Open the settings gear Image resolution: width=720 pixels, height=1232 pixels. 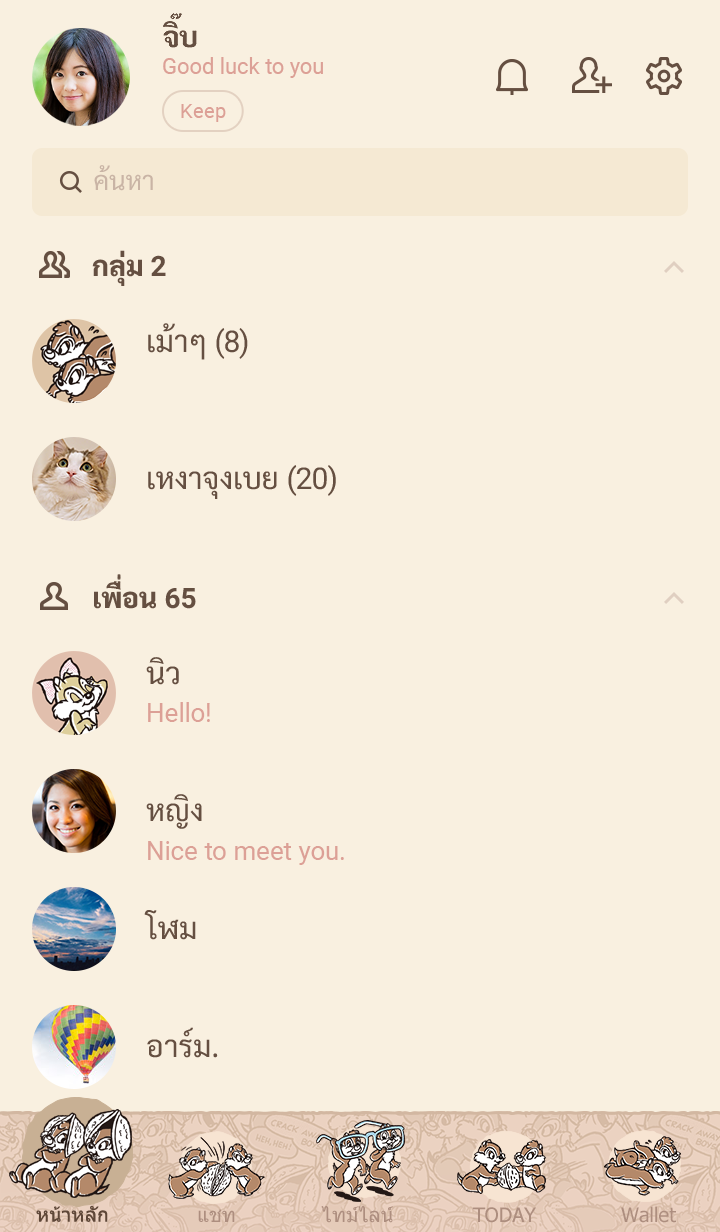coord(664,77)
